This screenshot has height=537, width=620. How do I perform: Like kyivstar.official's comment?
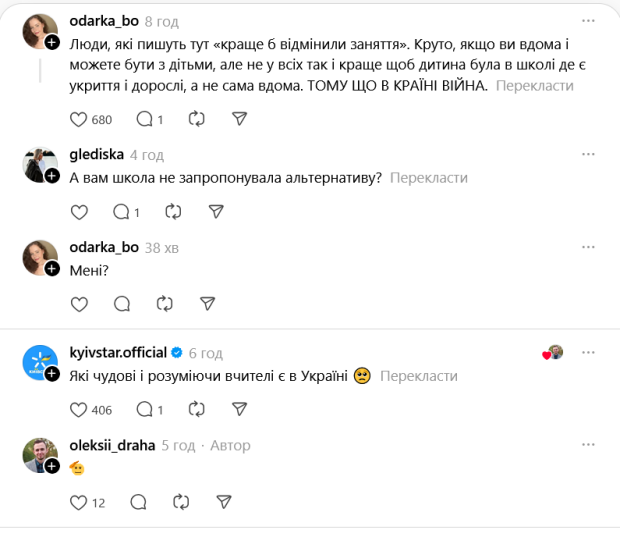pyautogui.click(x=79, y=409)
